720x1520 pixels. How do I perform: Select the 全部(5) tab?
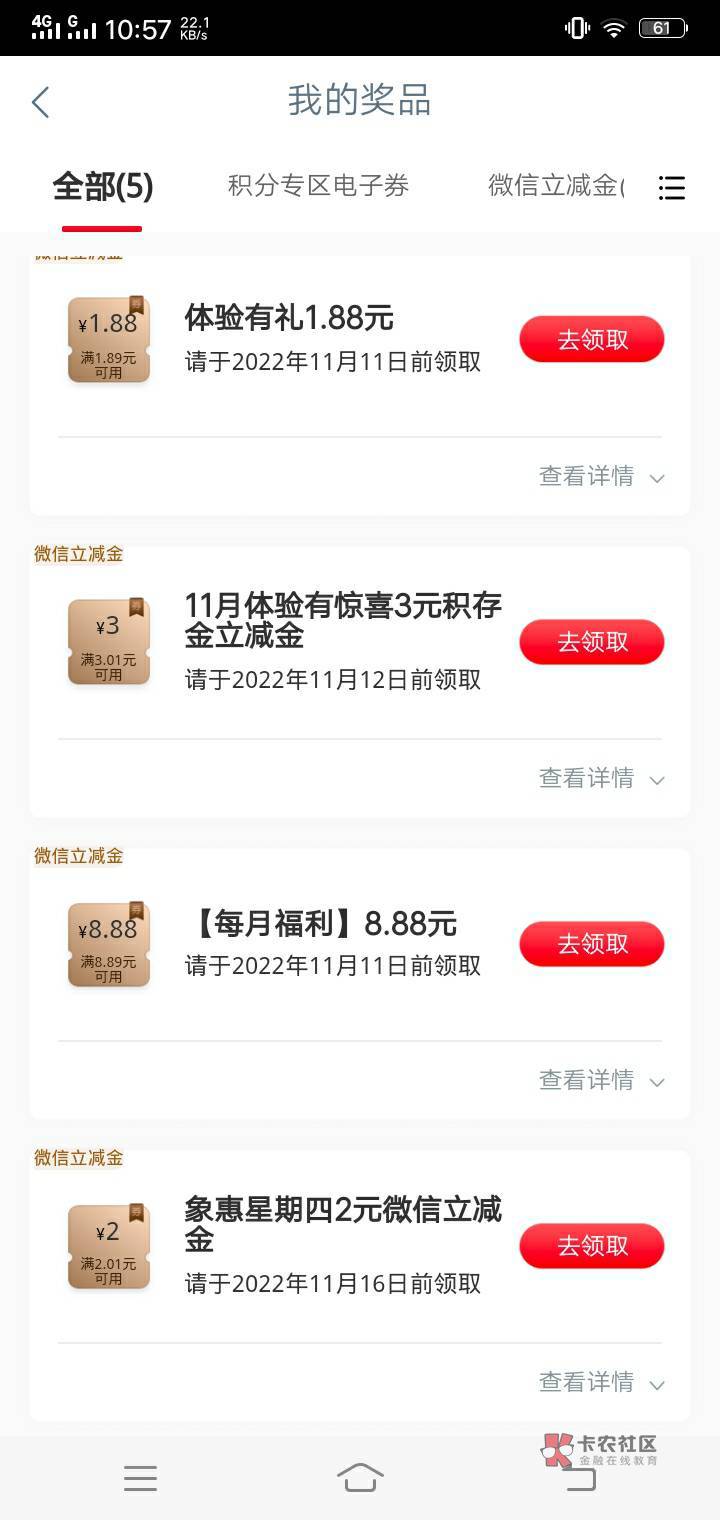click(x=102, y=186)
